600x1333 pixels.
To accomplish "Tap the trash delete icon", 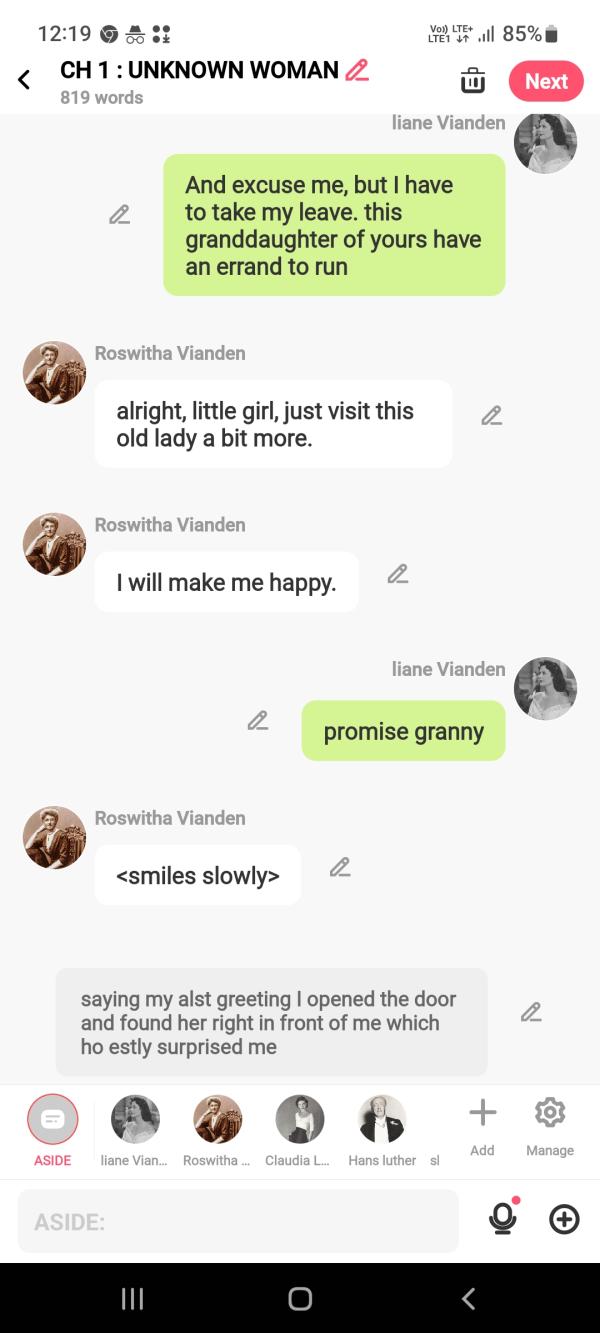I will click(x=472, y=81).
